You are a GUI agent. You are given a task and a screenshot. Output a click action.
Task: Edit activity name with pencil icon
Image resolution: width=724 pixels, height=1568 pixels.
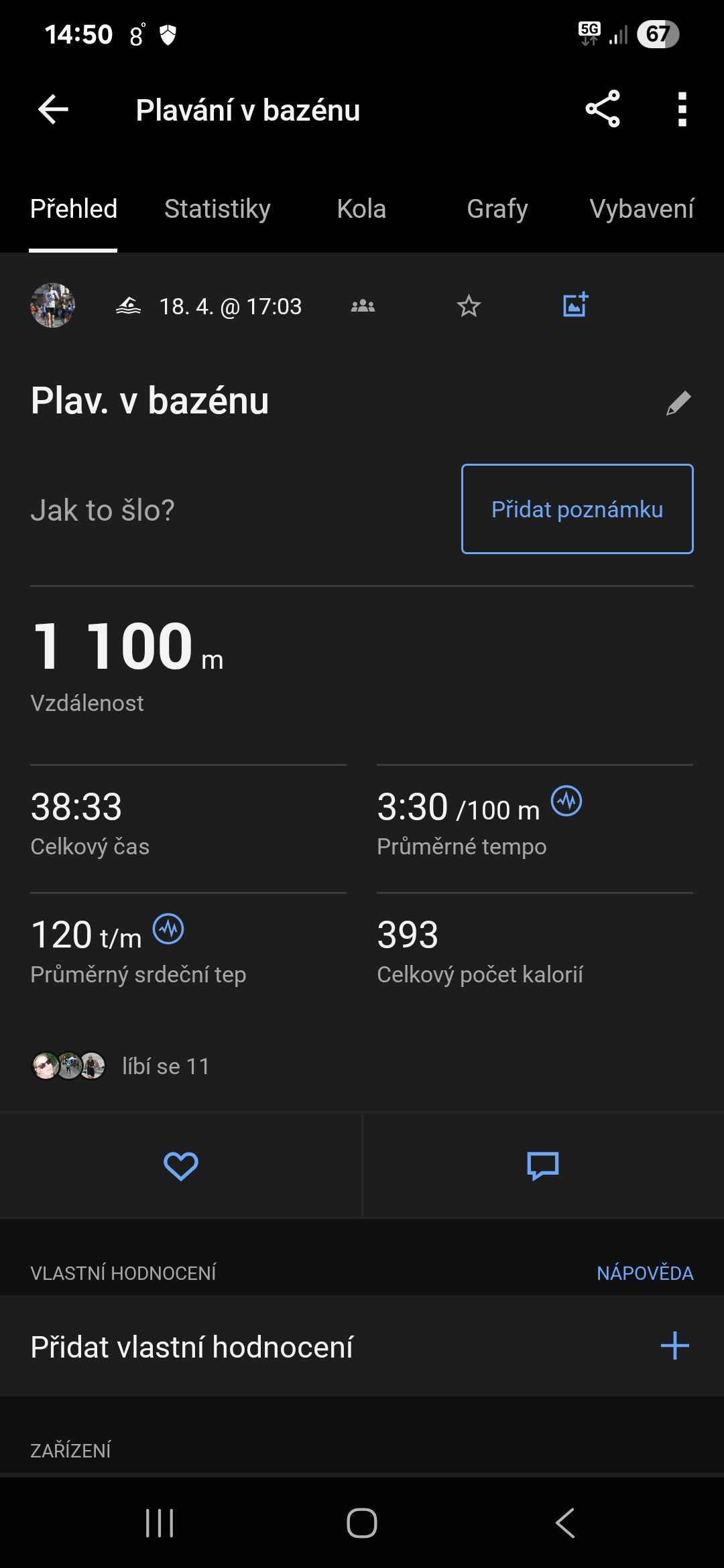tap(678, 403)
